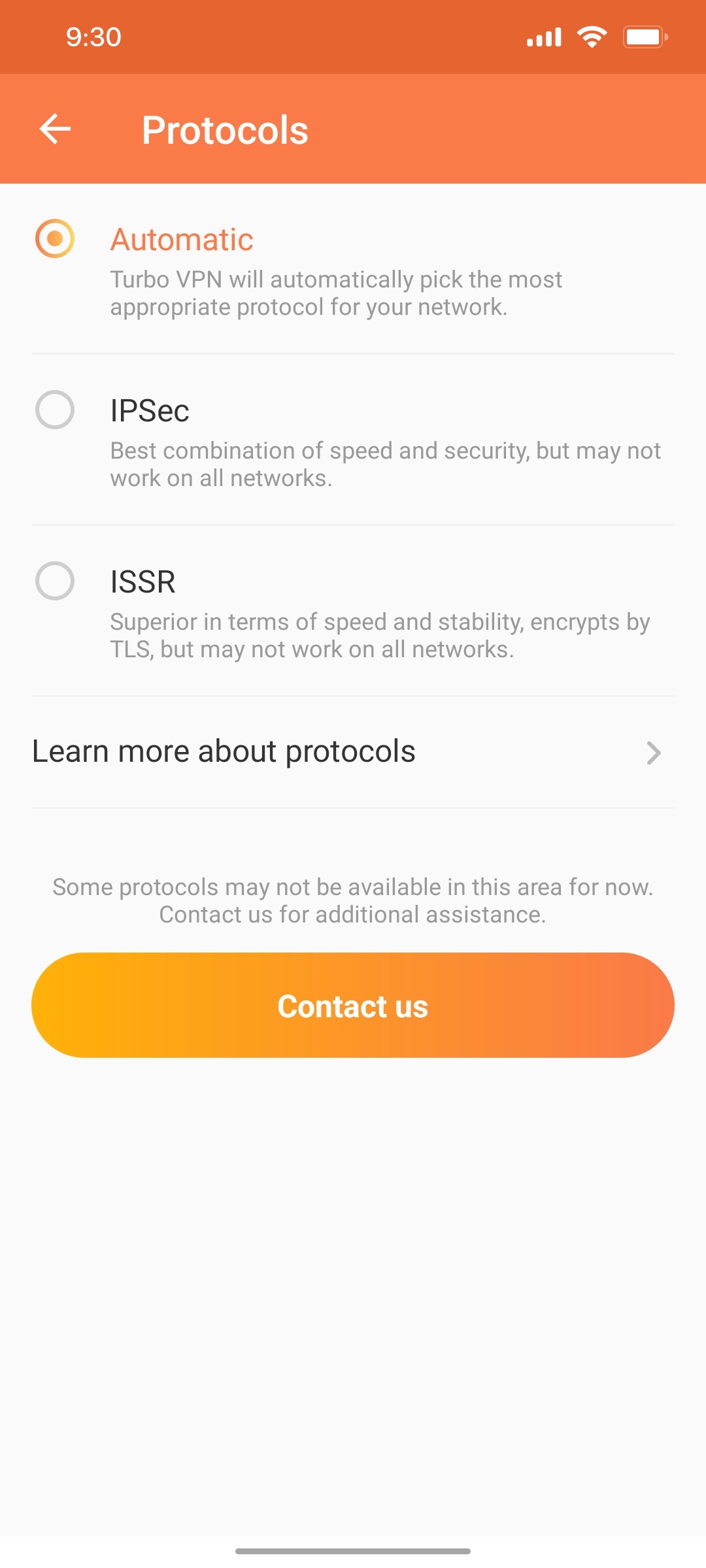
Task: Tap the gradient Contact us pill
Action: pos(353,1005)
